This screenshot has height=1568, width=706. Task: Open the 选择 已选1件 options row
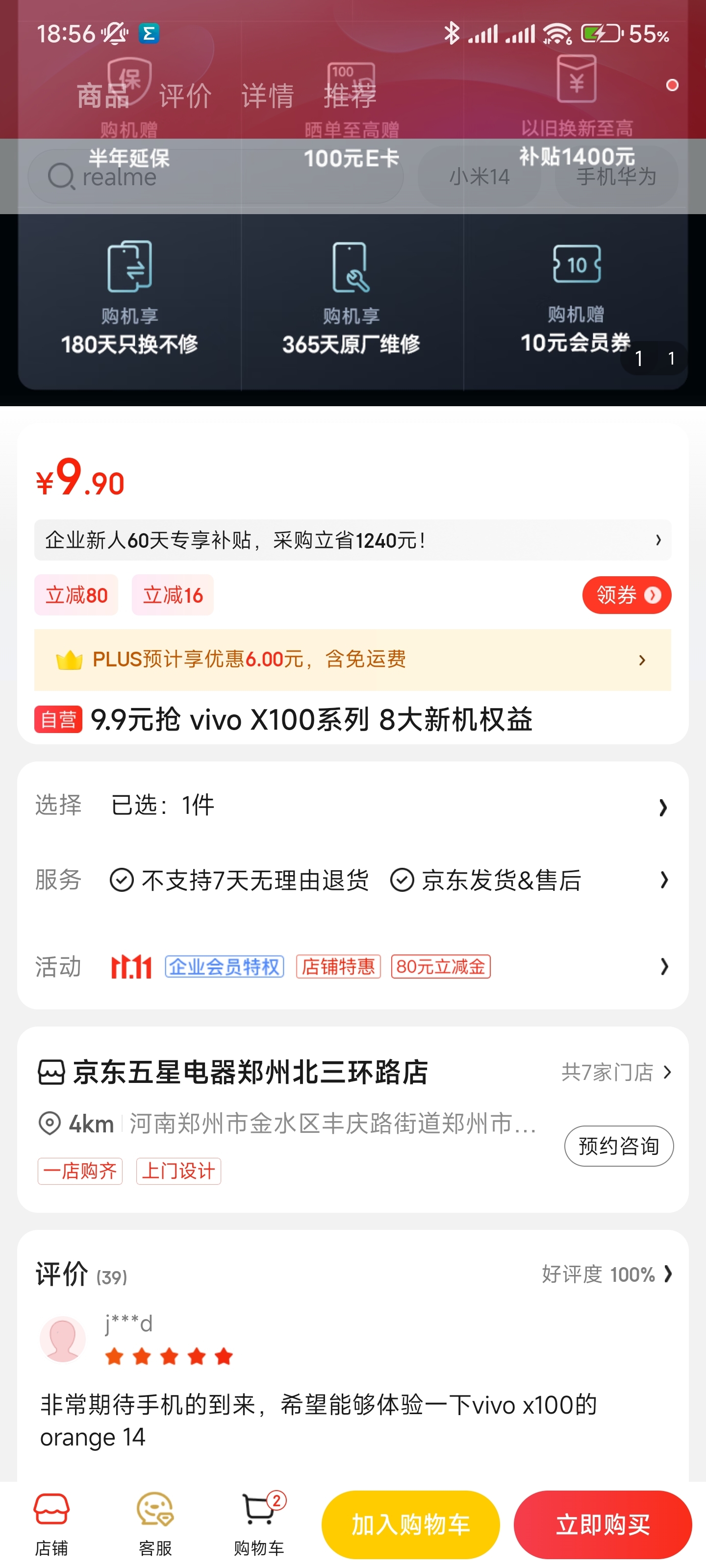[352, 806]
